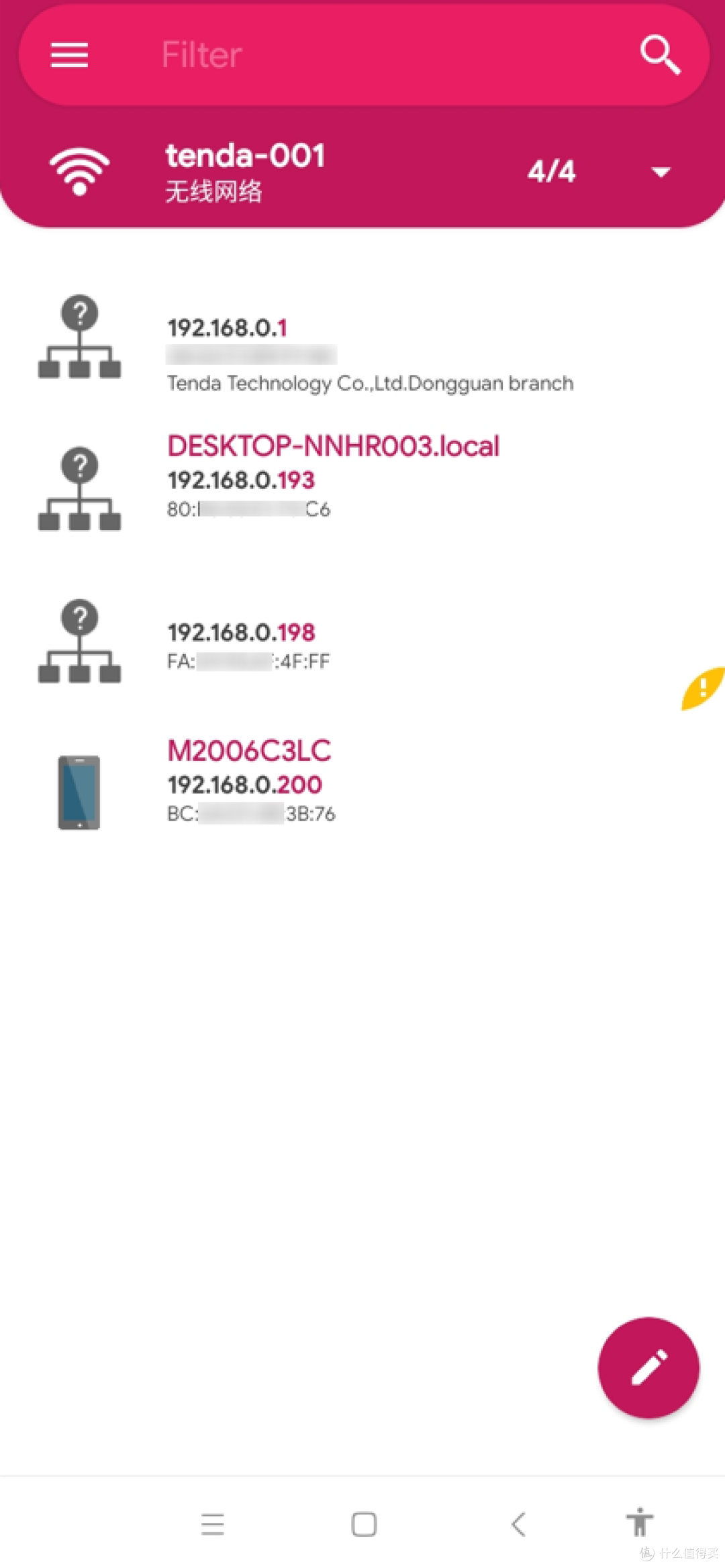This screenshot has height=1568, width=725.
Task: Open the 192.168.0.1 Tenda device entry
Action: (x=362, y=337)
